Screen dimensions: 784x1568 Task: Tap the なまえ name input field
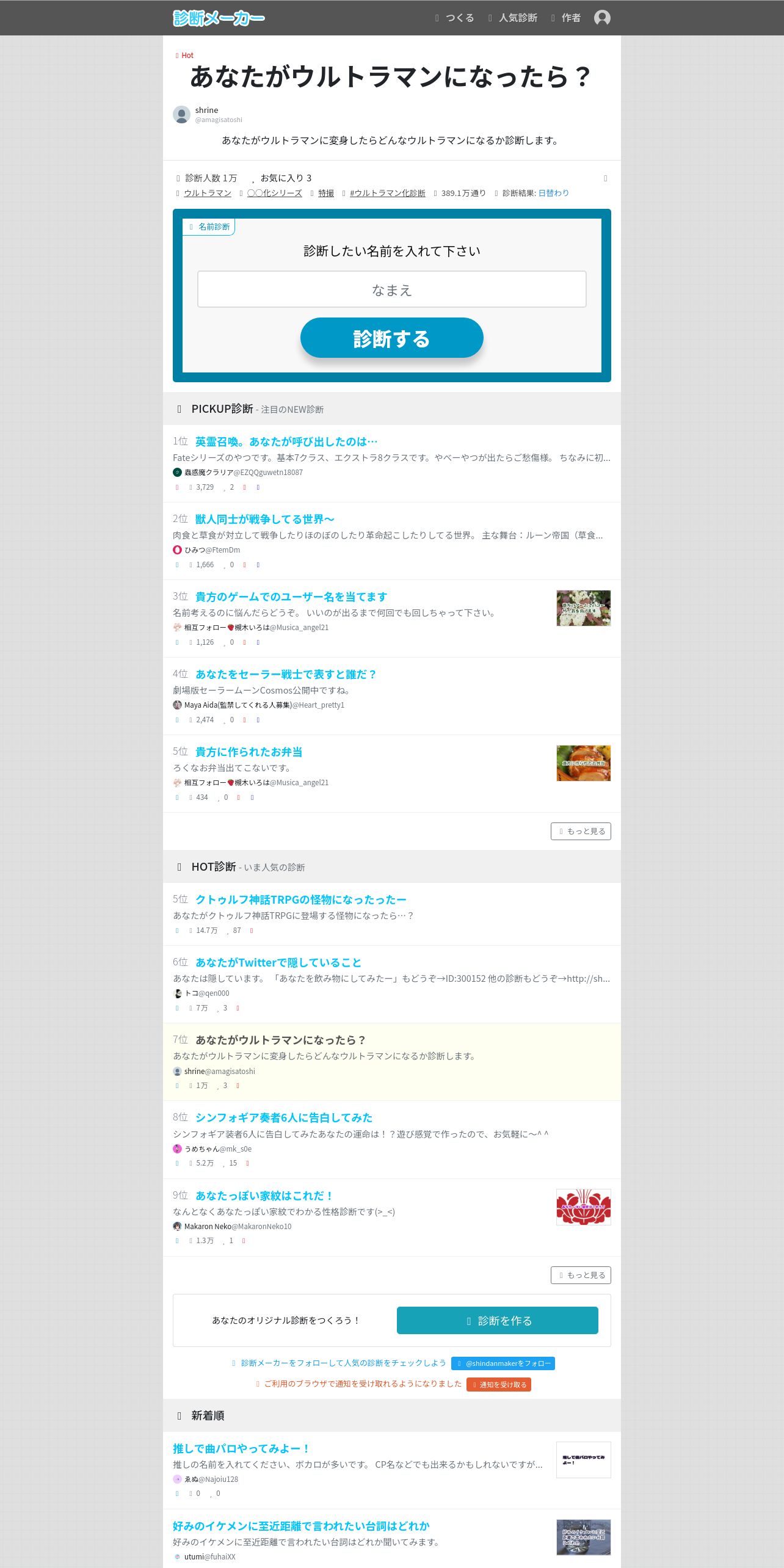tap(391, 289)
